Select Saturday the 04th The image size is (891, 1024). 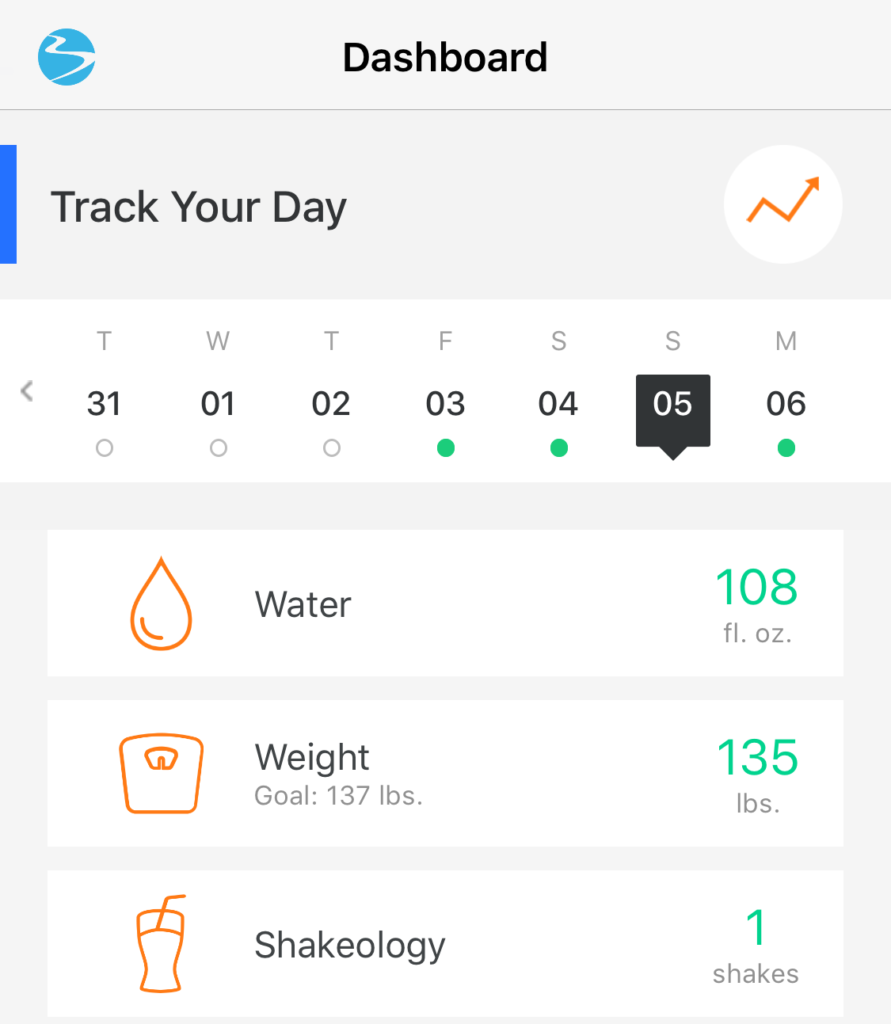558,404
